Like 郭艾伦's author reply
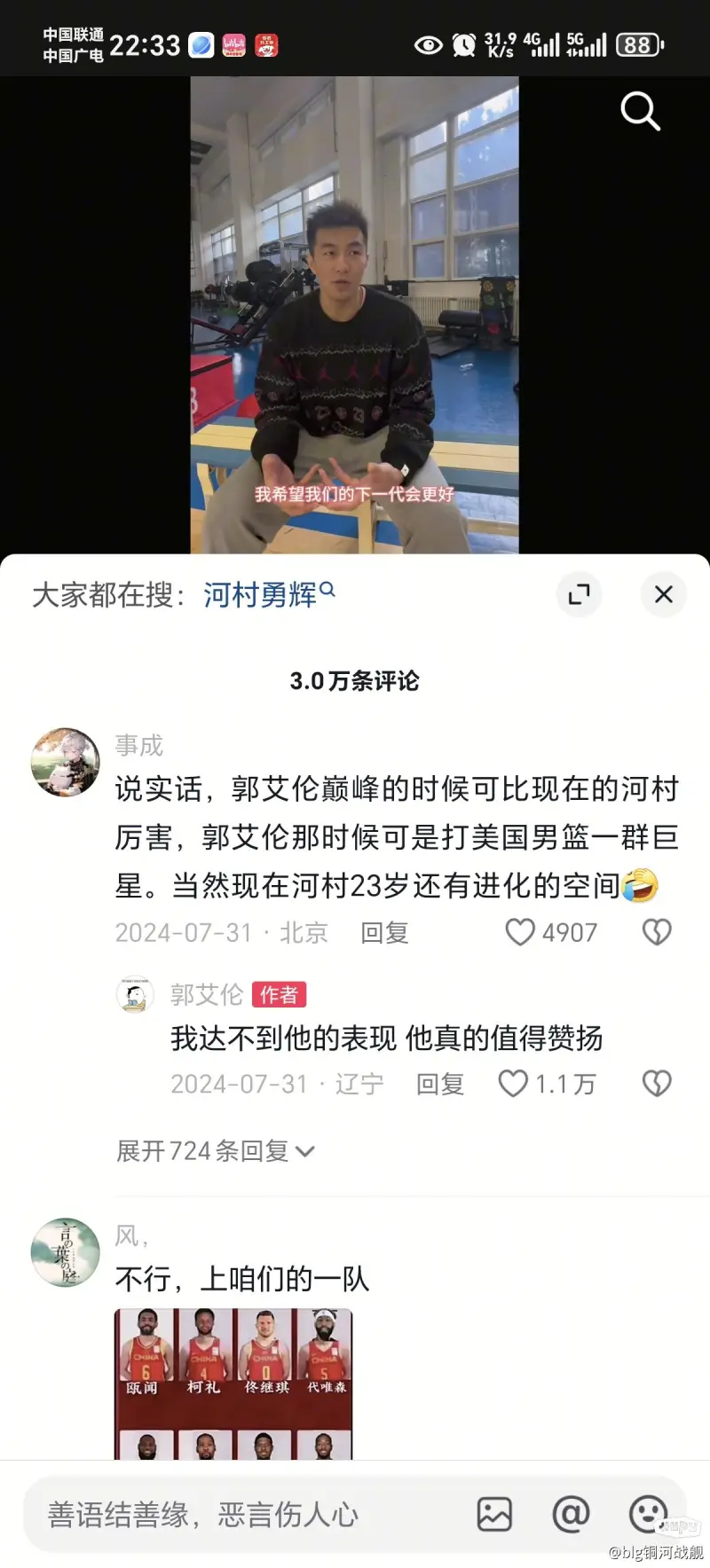Image resolution: width=710 pixels, height=1568 pixels. (x=514, y=1084)
